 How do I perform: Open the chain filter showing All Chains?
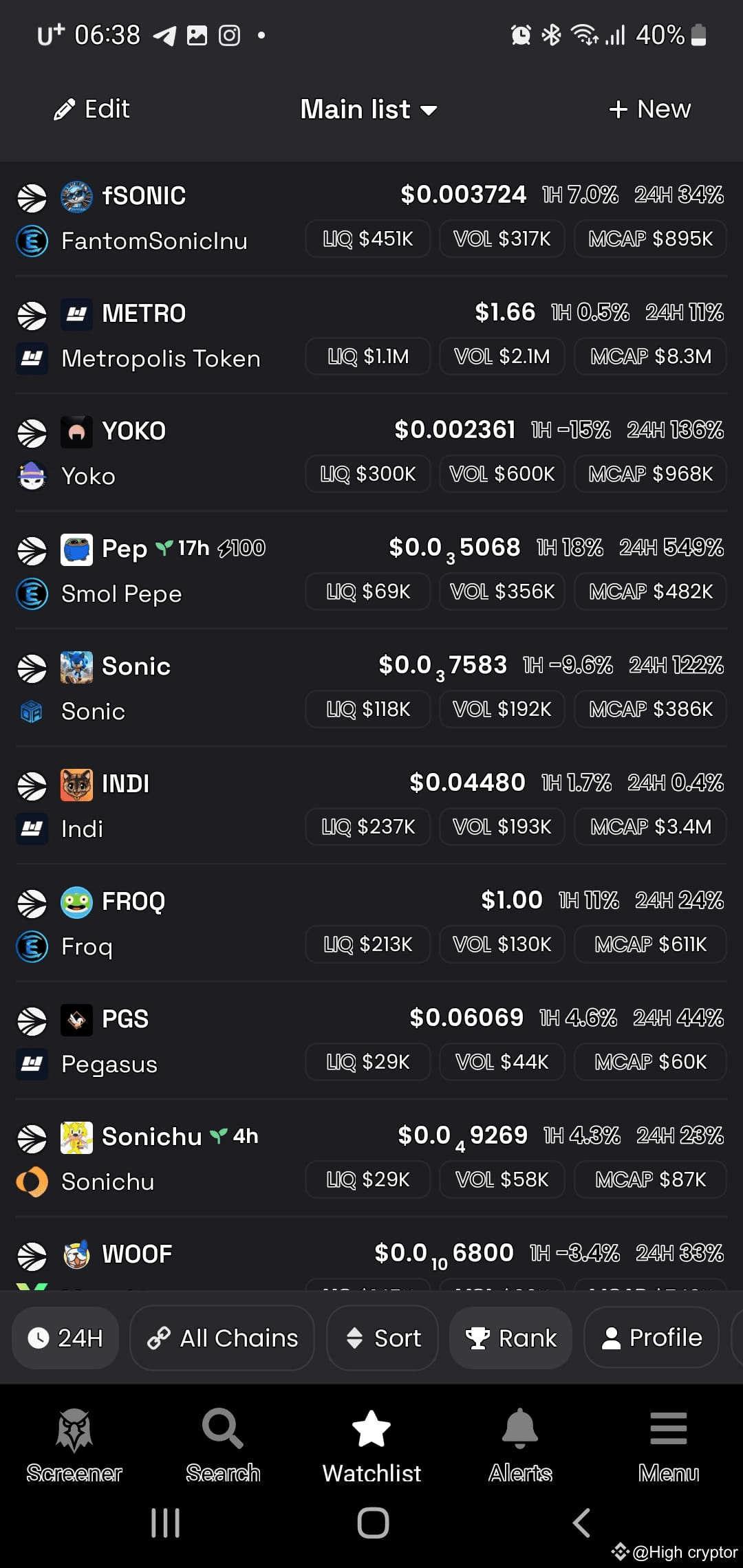pyautogui.click(x=222, y=1337)
